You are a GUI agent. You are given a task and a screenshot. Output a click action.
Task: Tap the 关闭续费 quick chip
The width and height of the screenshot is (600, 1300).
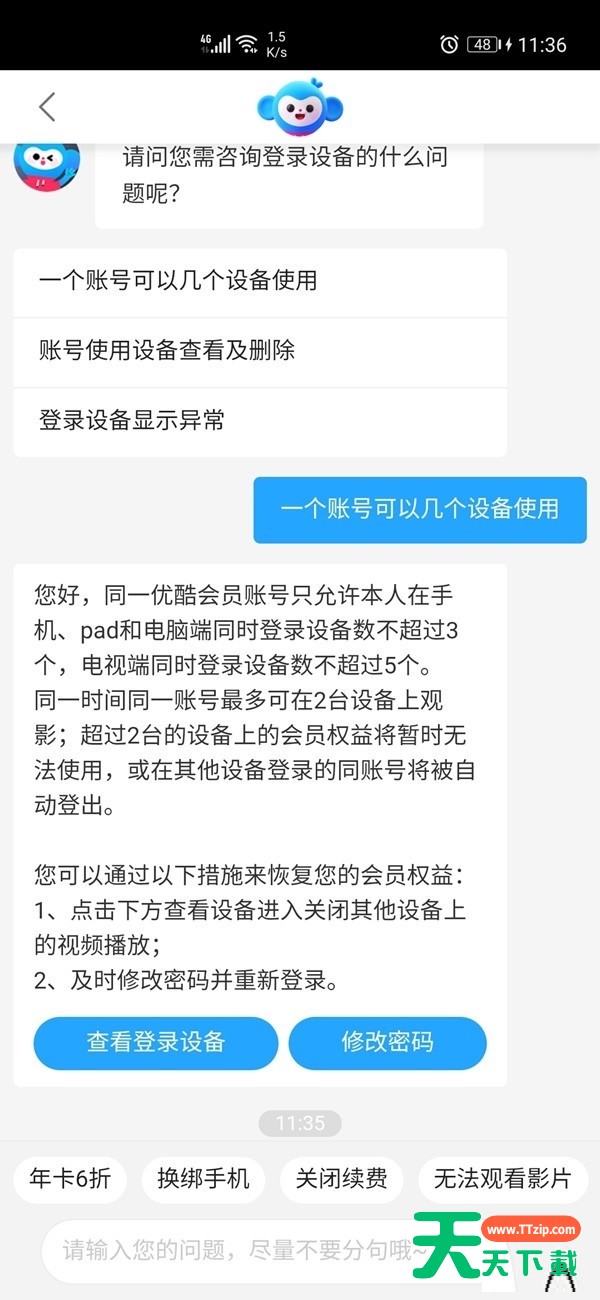(x=341, y=1180)
